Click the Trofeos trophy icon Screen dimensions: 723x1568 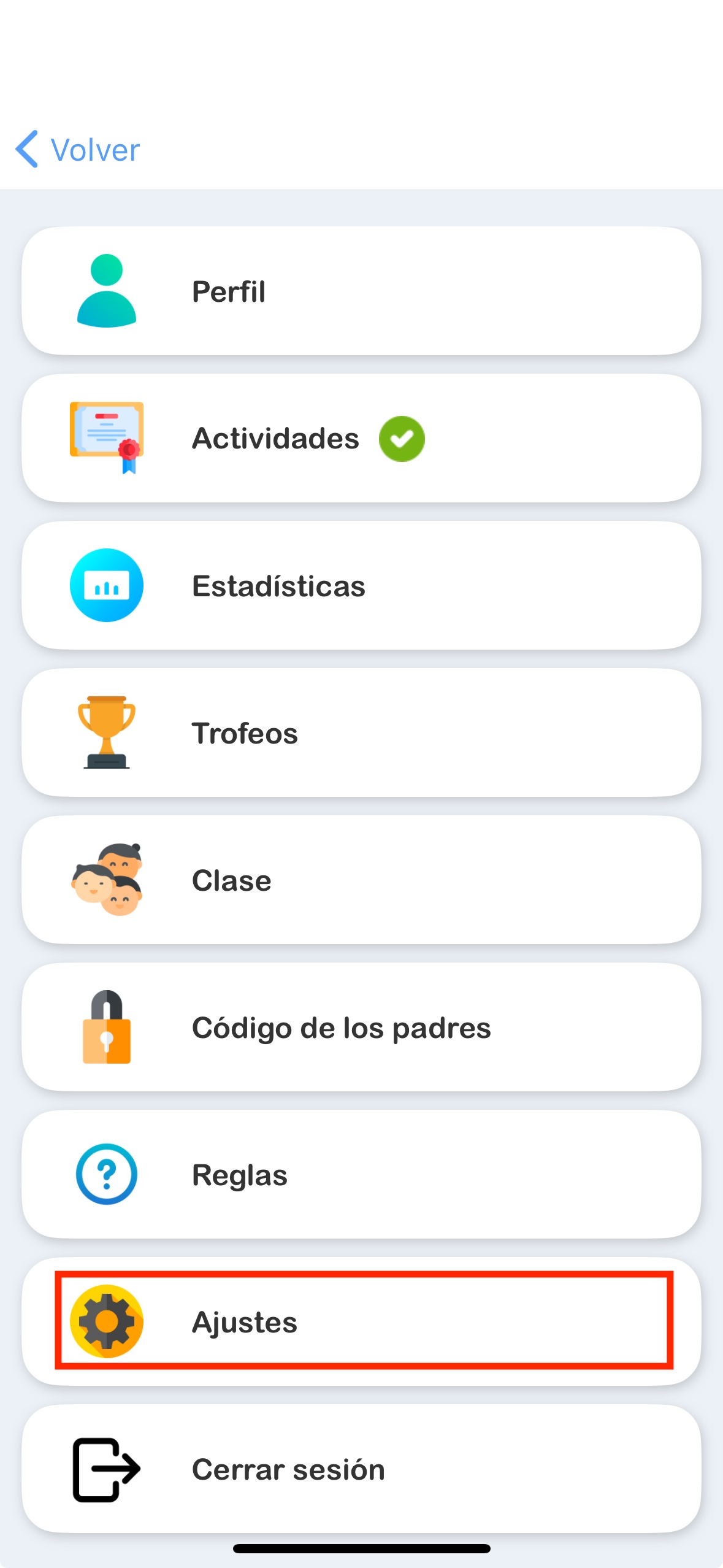tap(106, 732)
